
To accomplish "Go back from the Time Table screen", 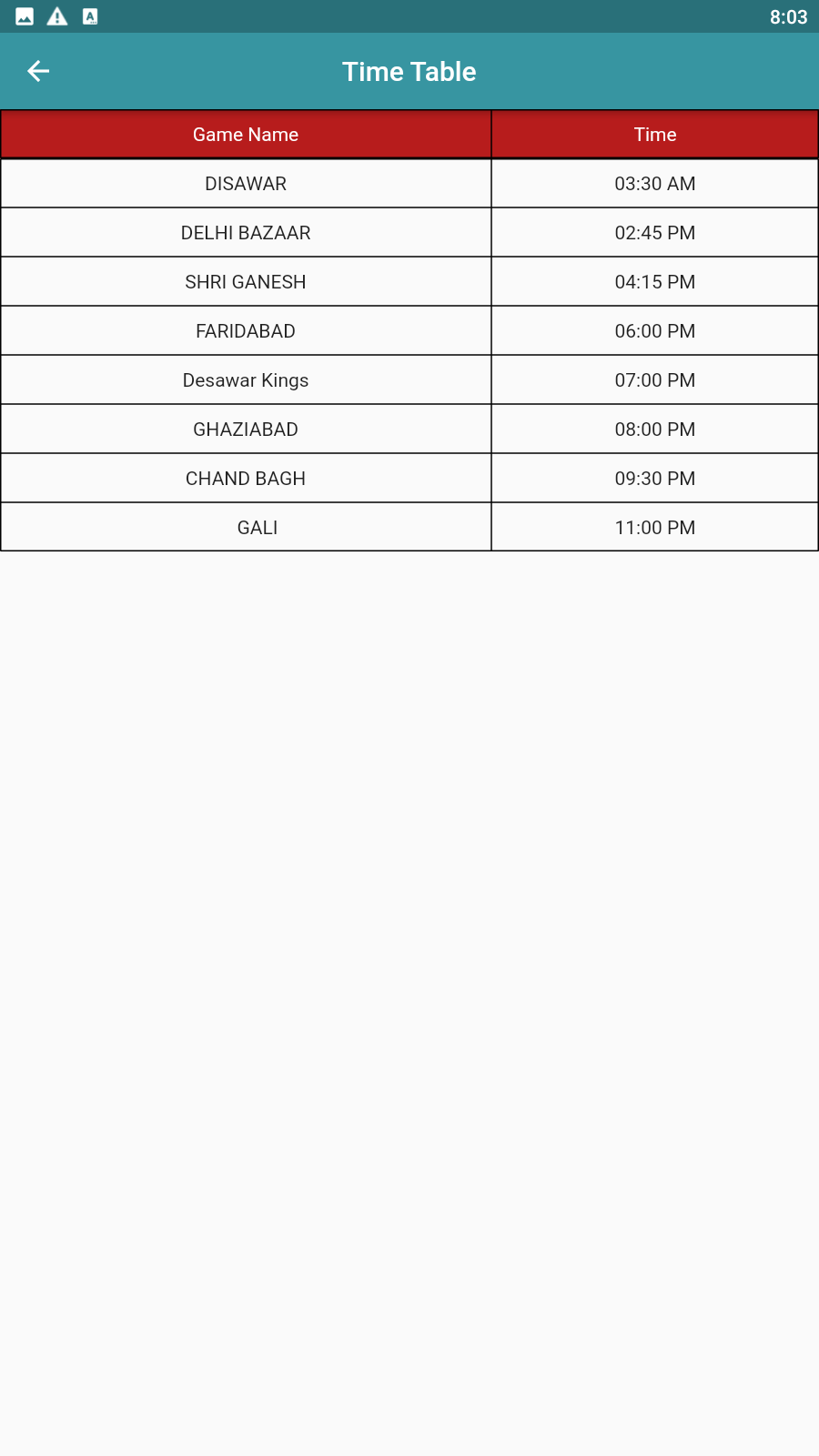I will [x=38, y=71].
